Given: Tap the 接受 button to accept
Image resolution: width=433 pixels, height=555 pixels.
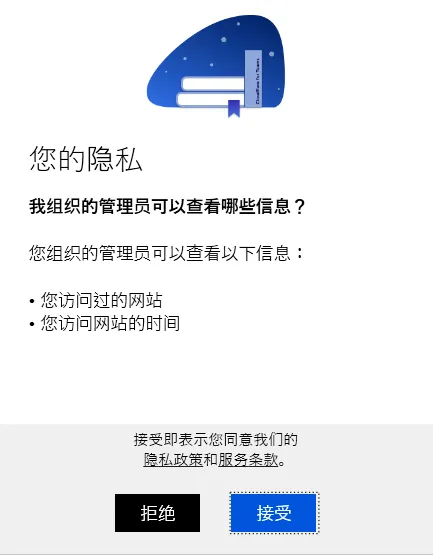Looking at the screenshot, I should 274,513.
